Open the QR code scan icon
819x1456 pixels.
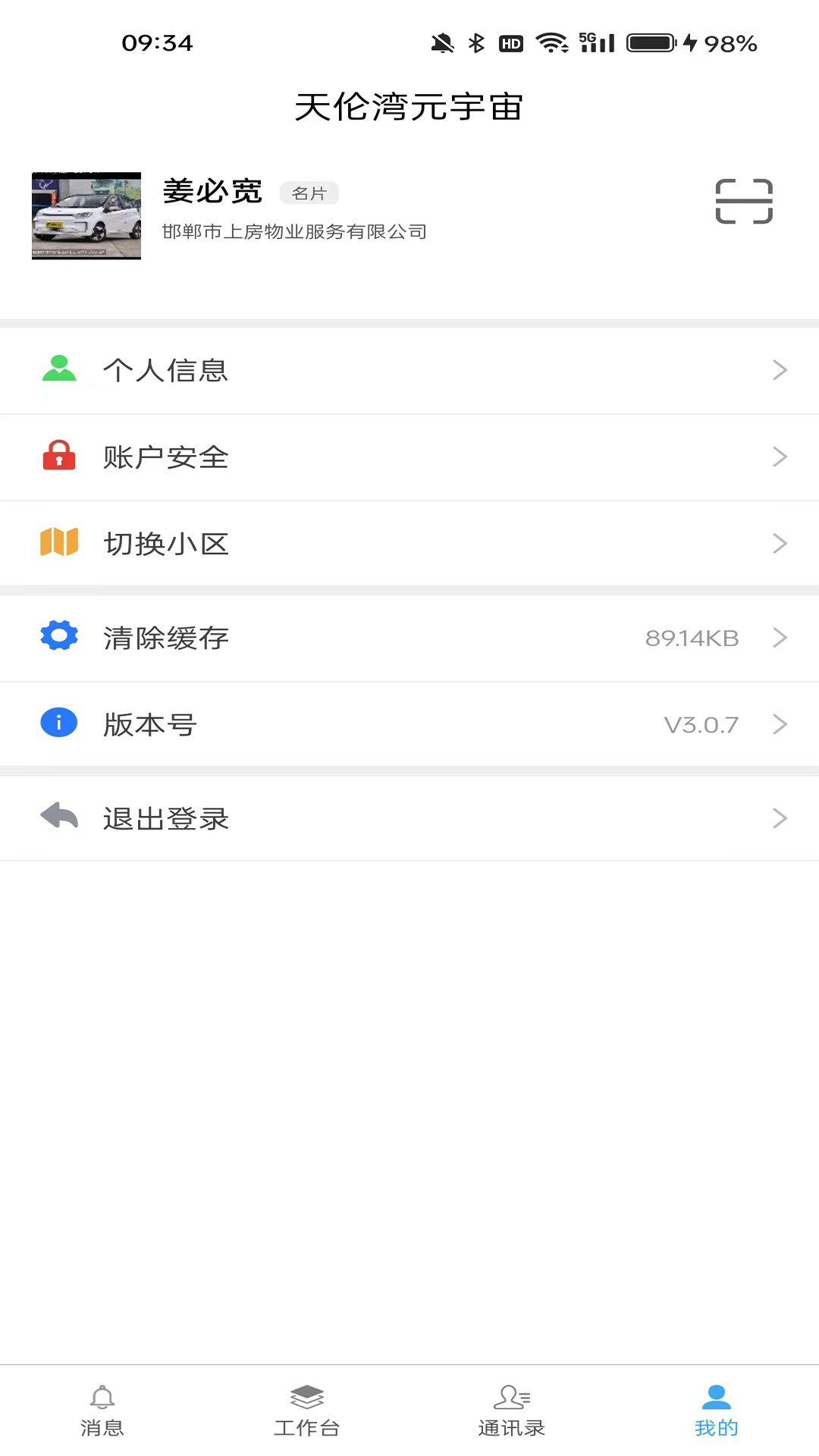tap(744, 201)
